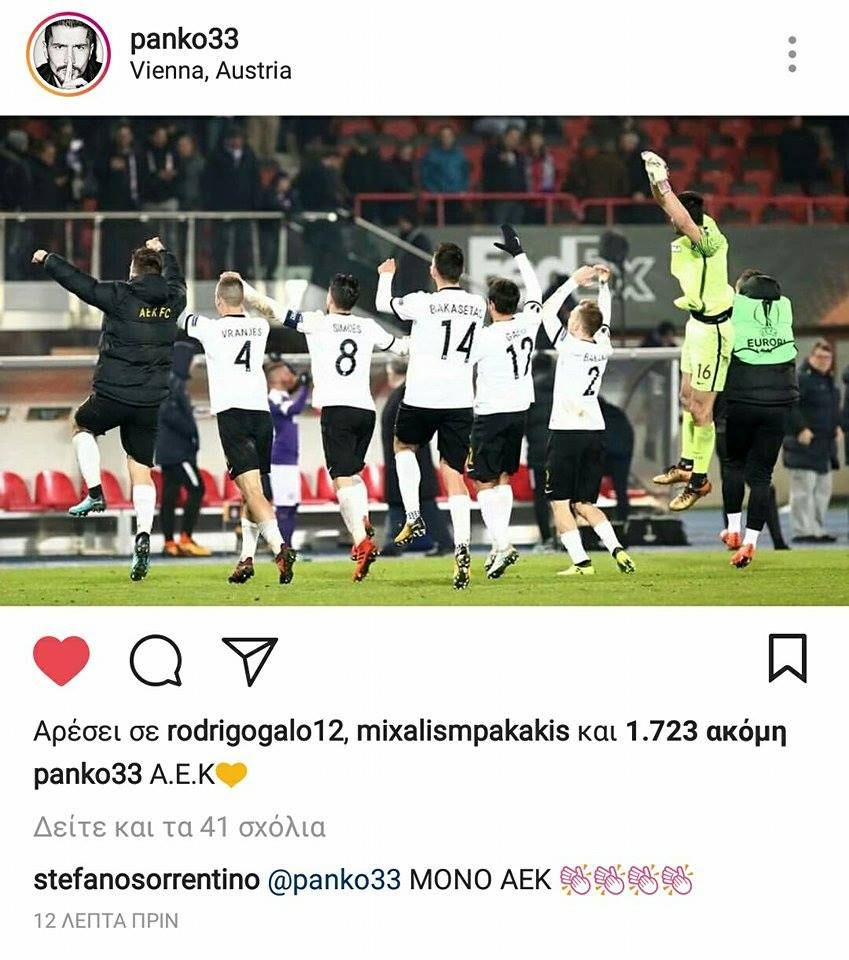Open the panko33 caption username
849x960 pixels.
click(88, 775)
